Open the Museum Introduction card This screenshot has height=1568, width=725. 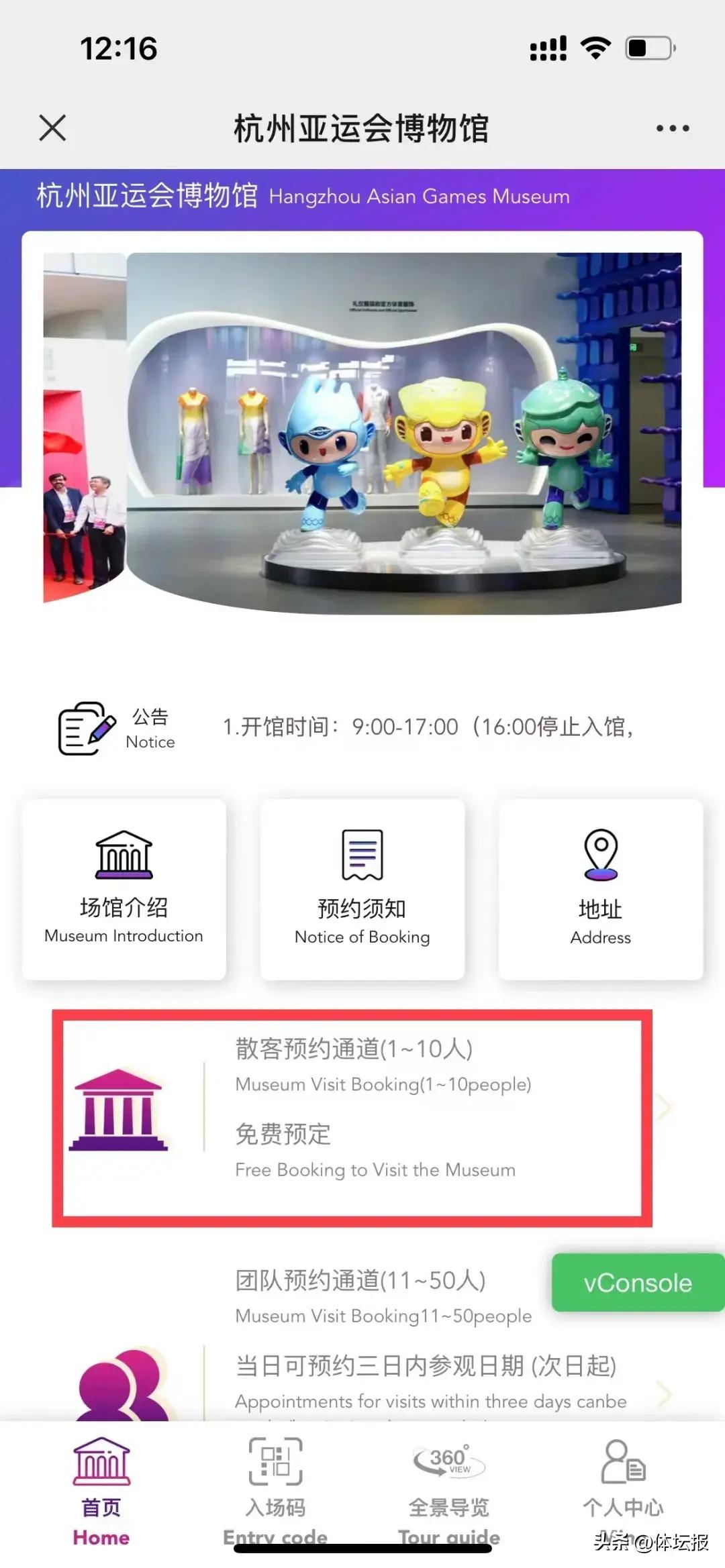coord(124,888)
